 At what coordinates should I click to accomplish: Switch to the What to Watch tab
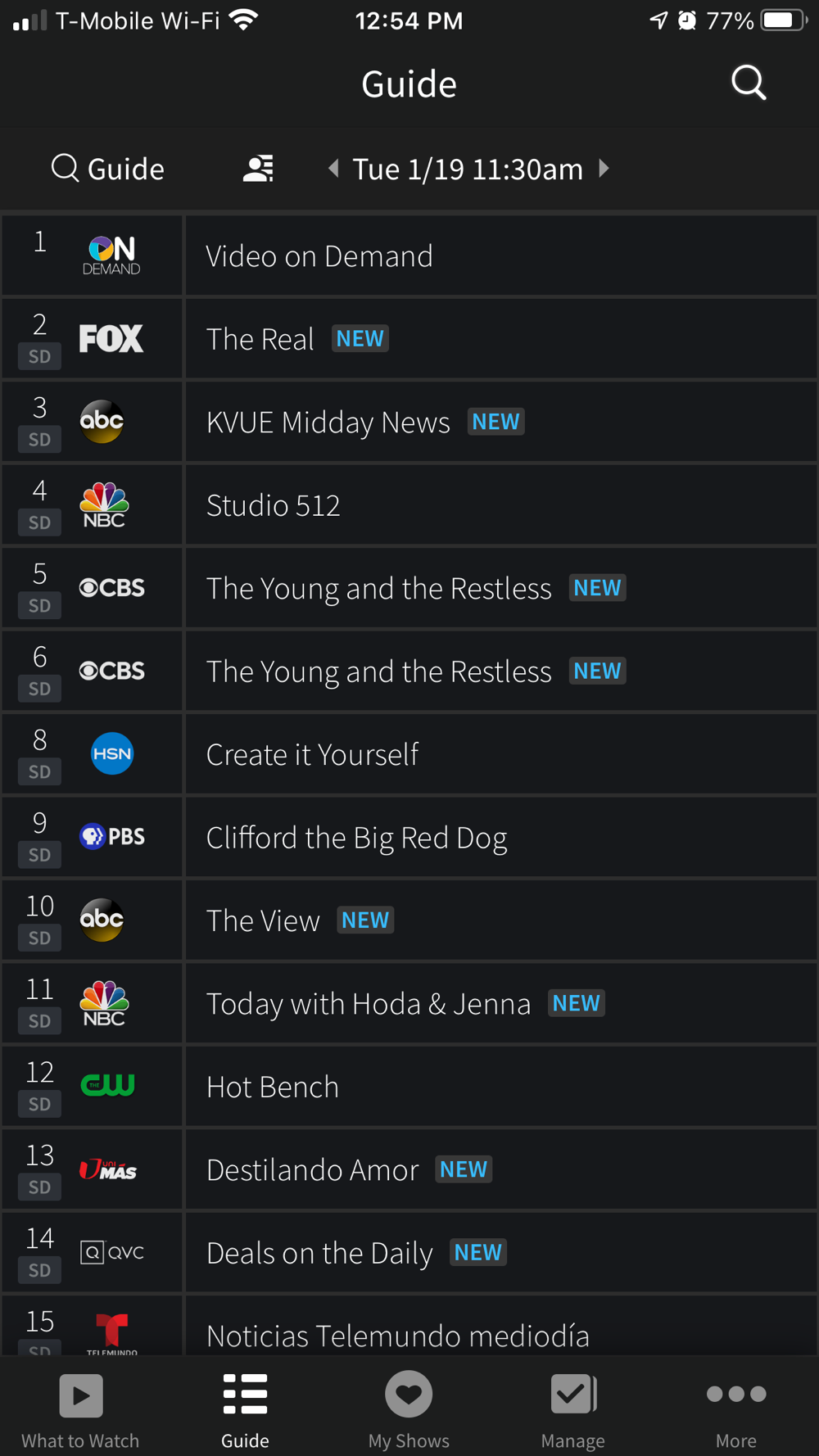coord(80,1409)
